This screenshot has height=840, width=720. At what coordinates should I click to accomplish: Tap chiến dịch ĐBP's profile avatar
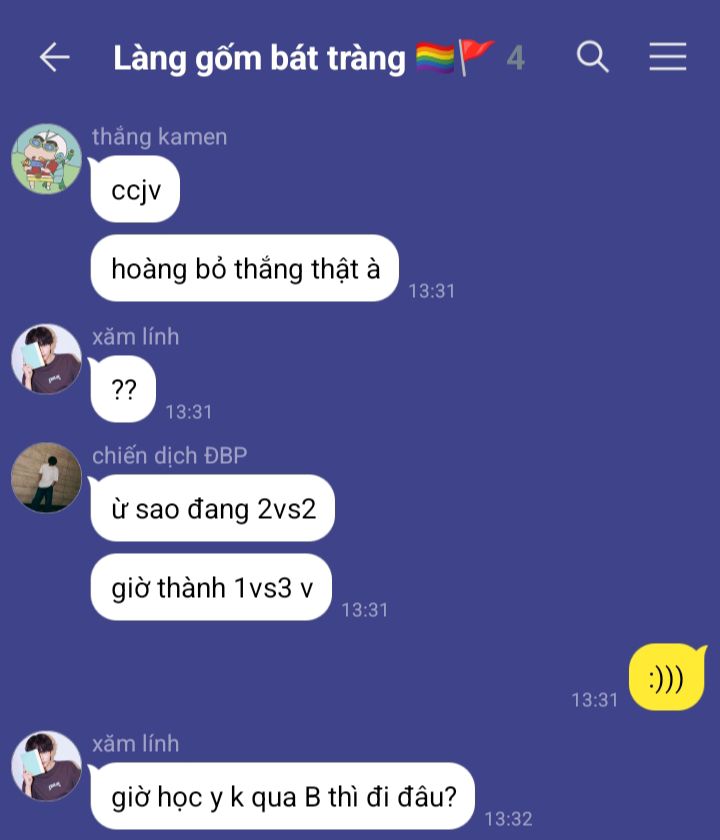46,477
